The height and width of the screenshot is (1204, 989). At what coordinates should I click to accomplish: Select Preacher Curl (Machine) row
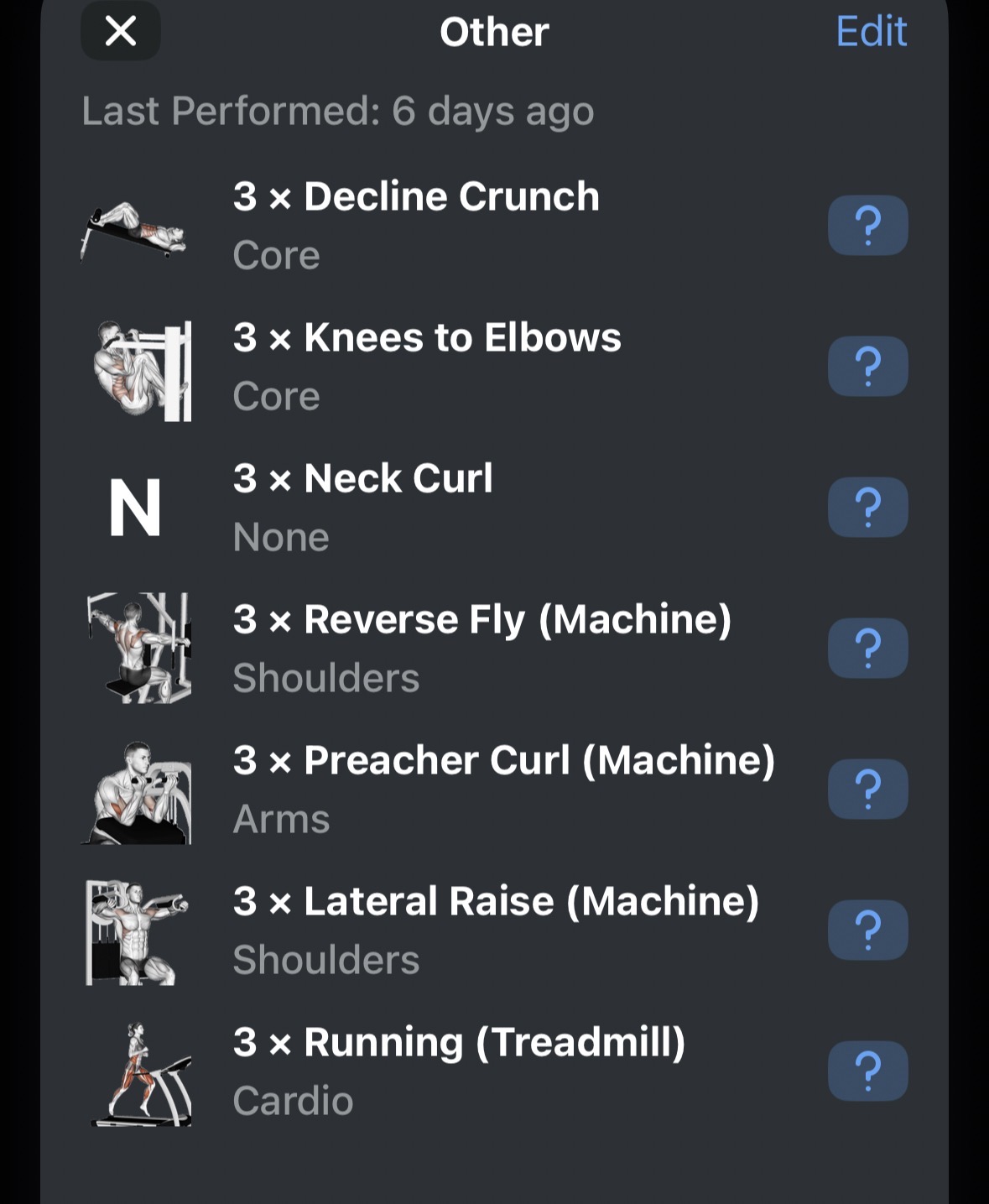click(x=503, y=789)
